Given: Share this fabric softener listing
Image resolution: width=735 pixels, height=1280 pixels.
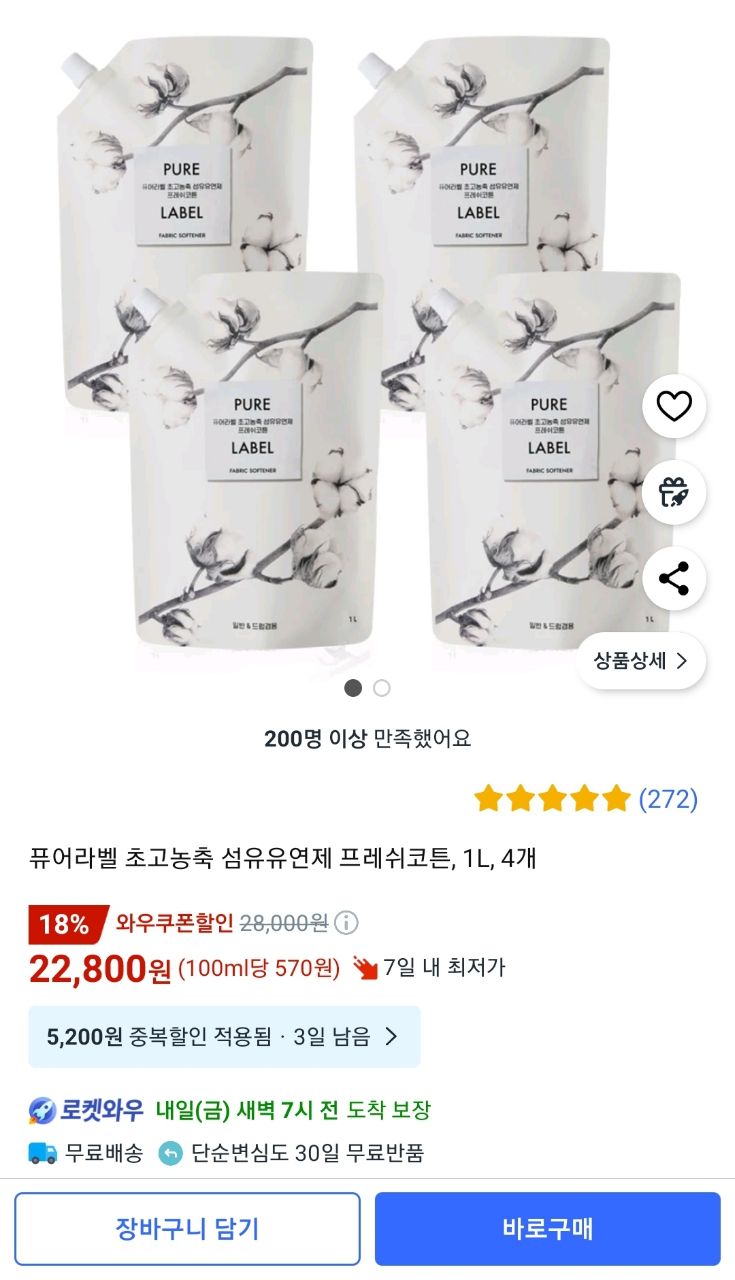Looking at the screenshot, I should click(674, 578).
